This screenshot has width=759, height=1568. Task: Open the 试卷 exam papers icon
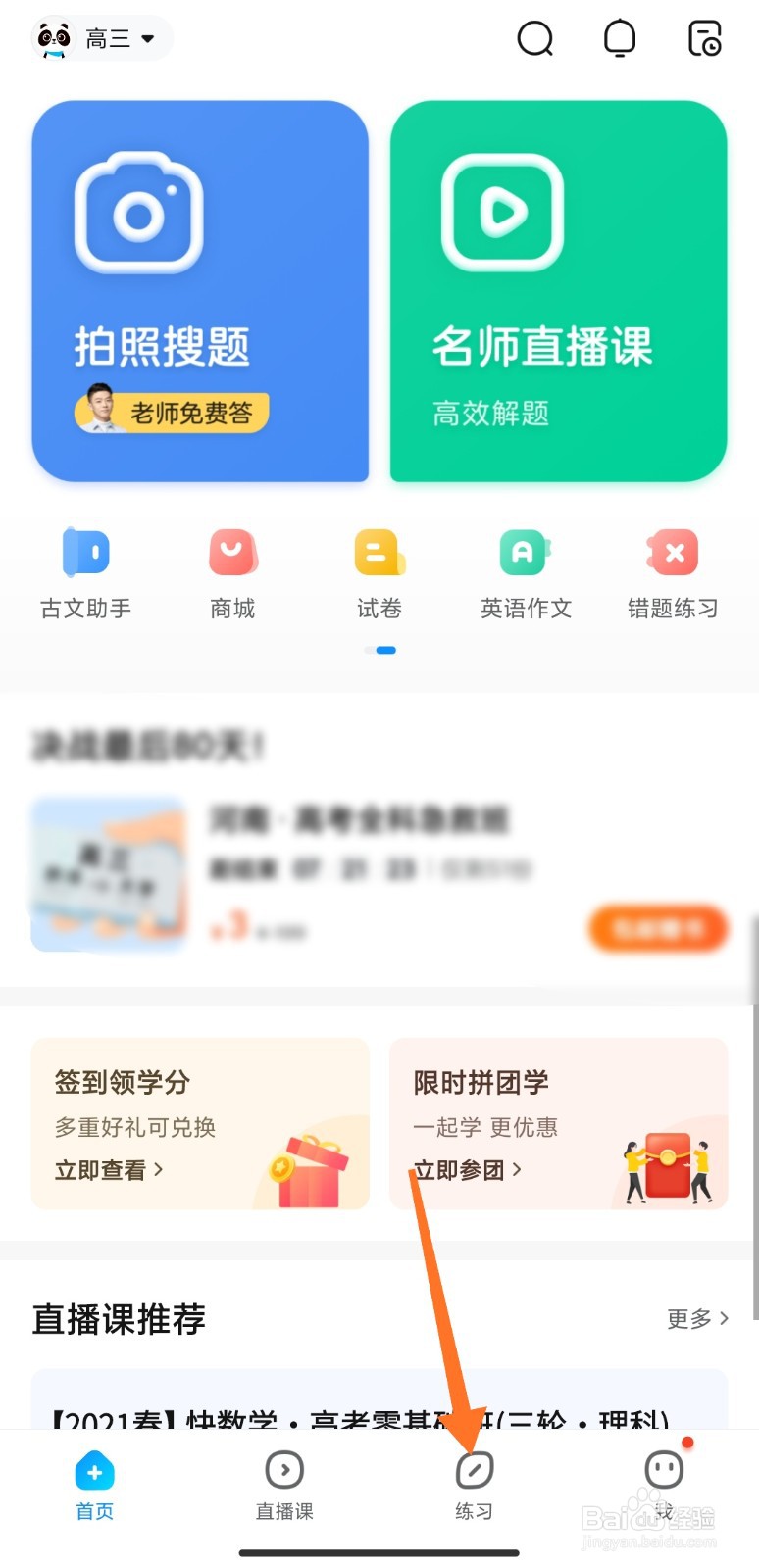(x=379, y=573)
